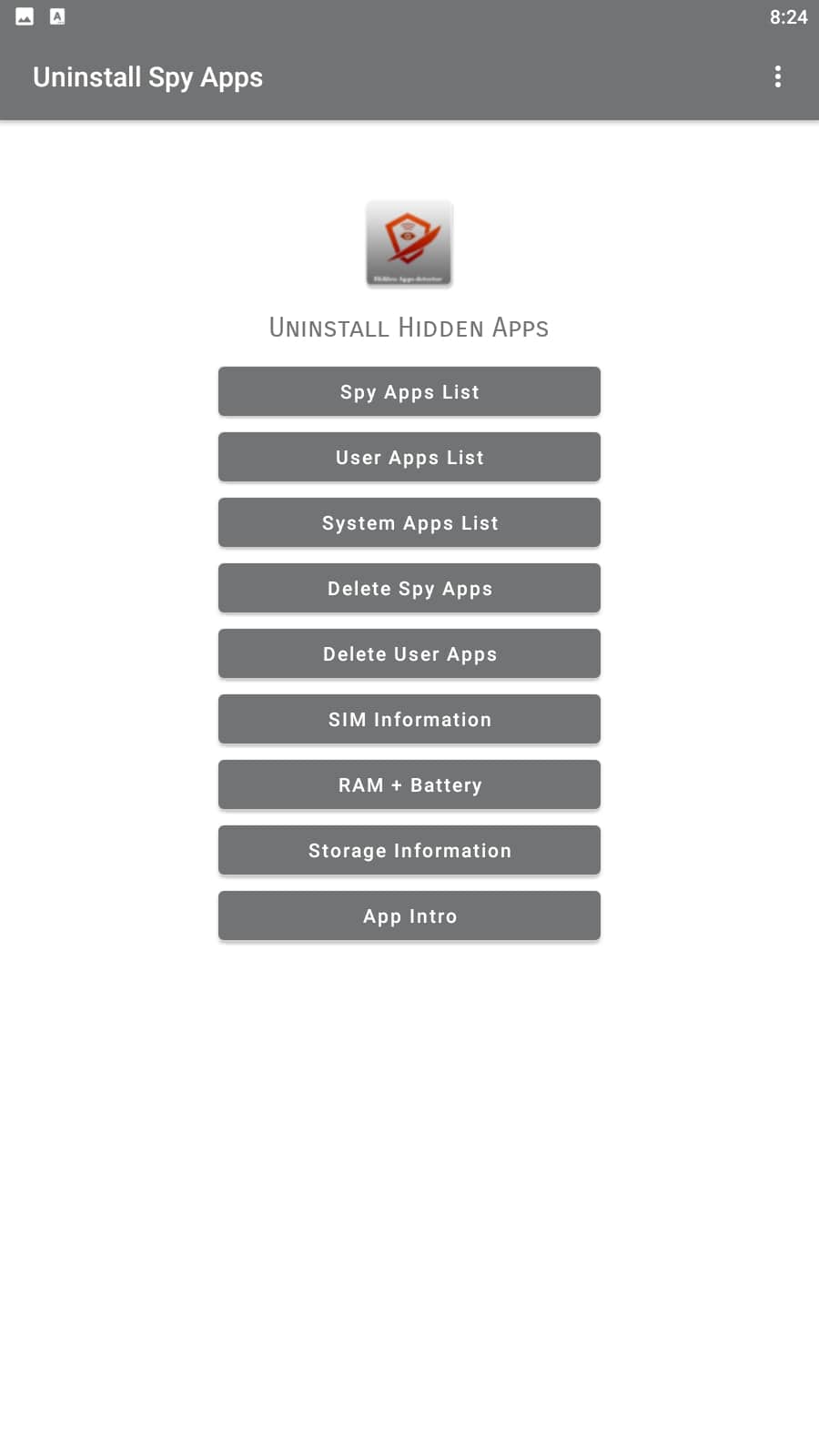The image size is (819, 1456).
Task: Launch the App Intro
Action: [x=409, y=915]
